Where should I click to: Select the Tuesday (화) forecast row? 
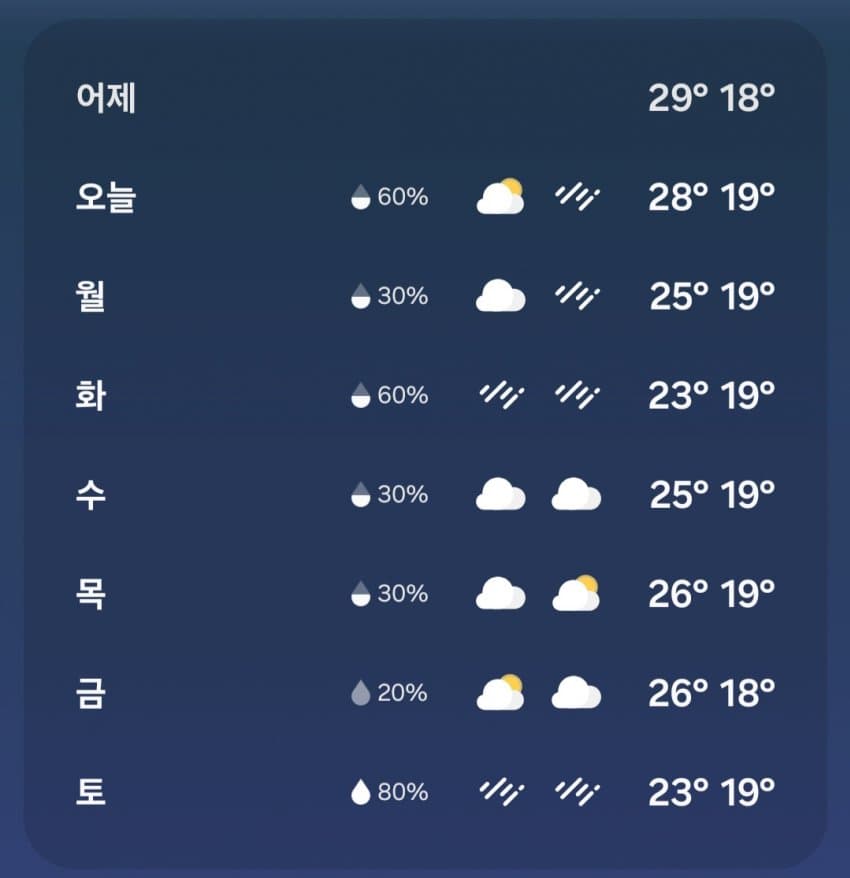point(425,395)
